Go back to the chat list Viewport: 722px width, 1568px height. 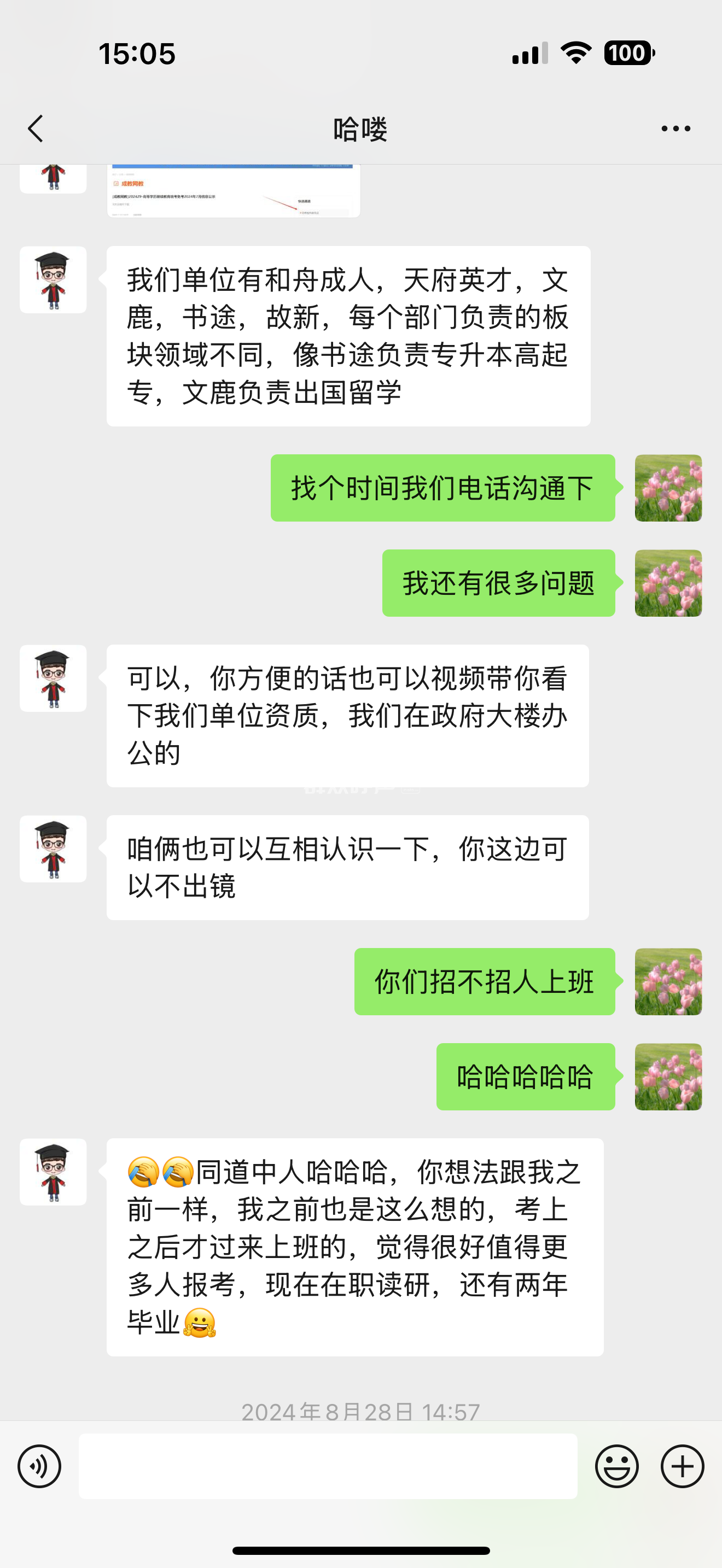point(36,128)
